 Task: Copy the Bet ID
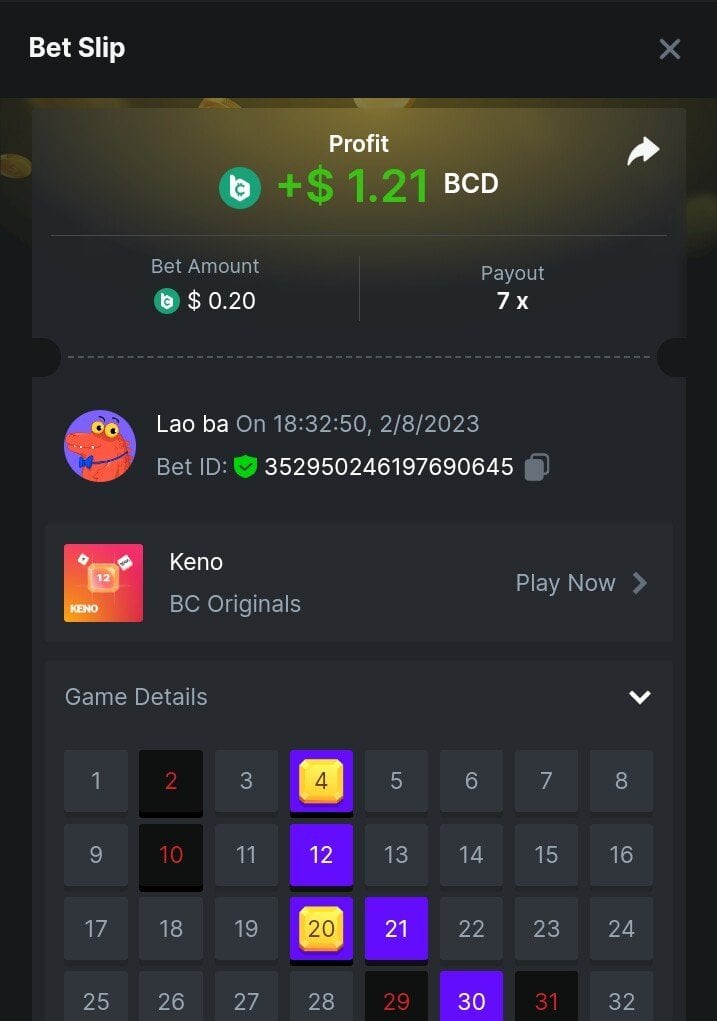[x=537, y=467]
